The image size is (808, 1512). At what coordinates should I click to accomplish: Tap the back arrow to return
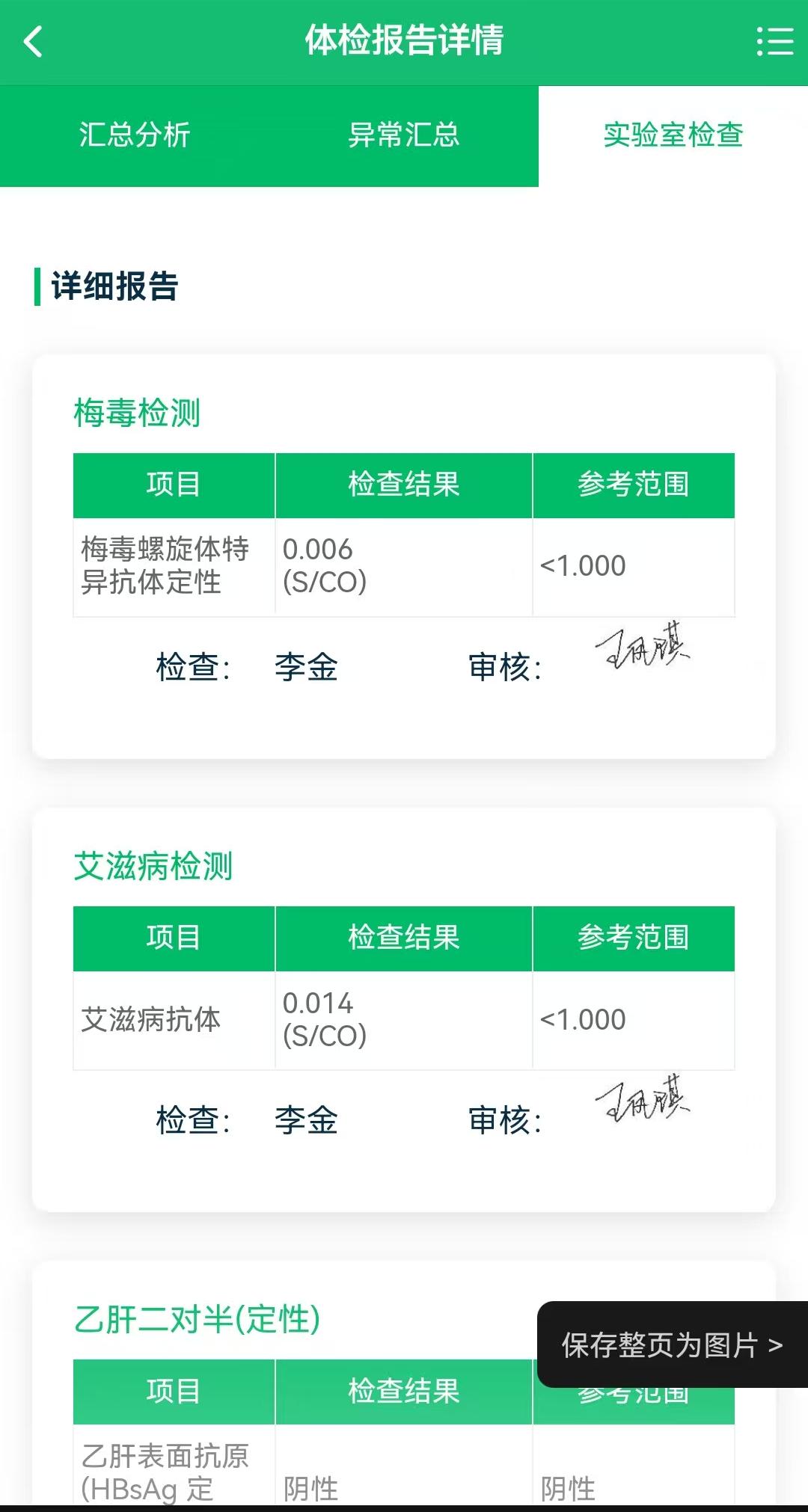(x=33, y=43)
